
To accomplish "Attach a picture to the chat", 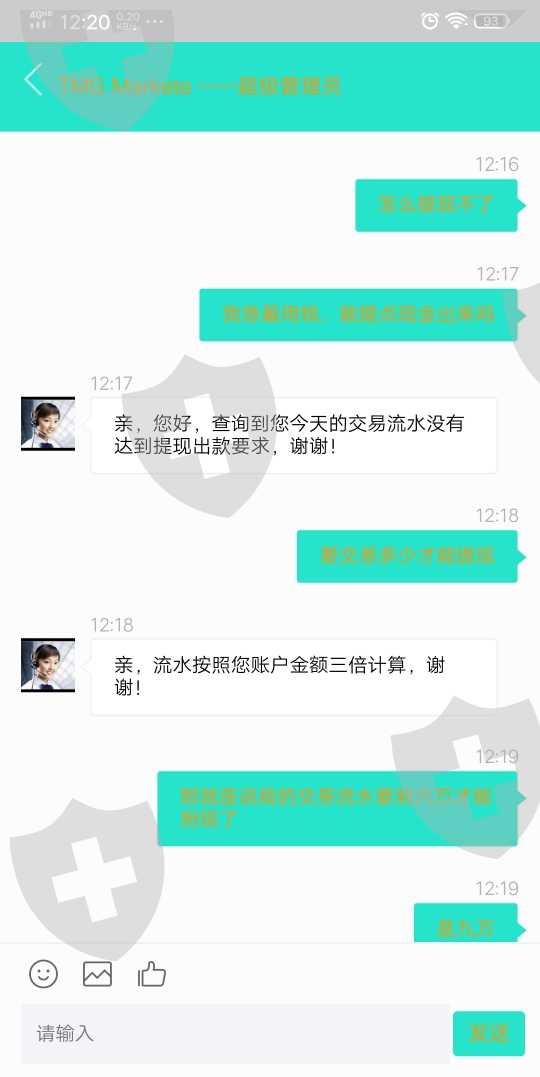I will tap(98, 974).
